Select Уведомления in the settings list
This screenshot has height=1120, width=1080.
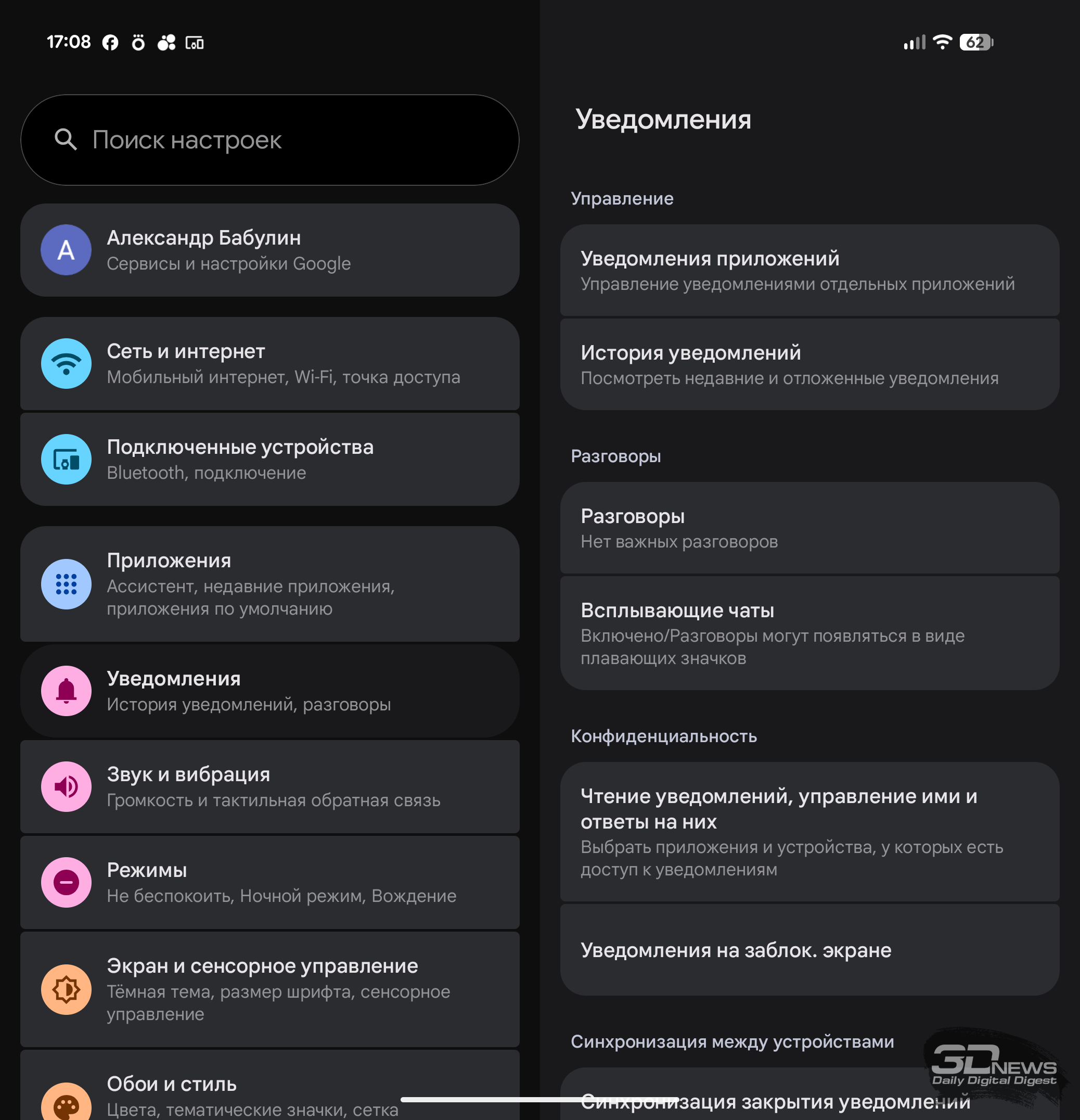(x=269, y=691)
